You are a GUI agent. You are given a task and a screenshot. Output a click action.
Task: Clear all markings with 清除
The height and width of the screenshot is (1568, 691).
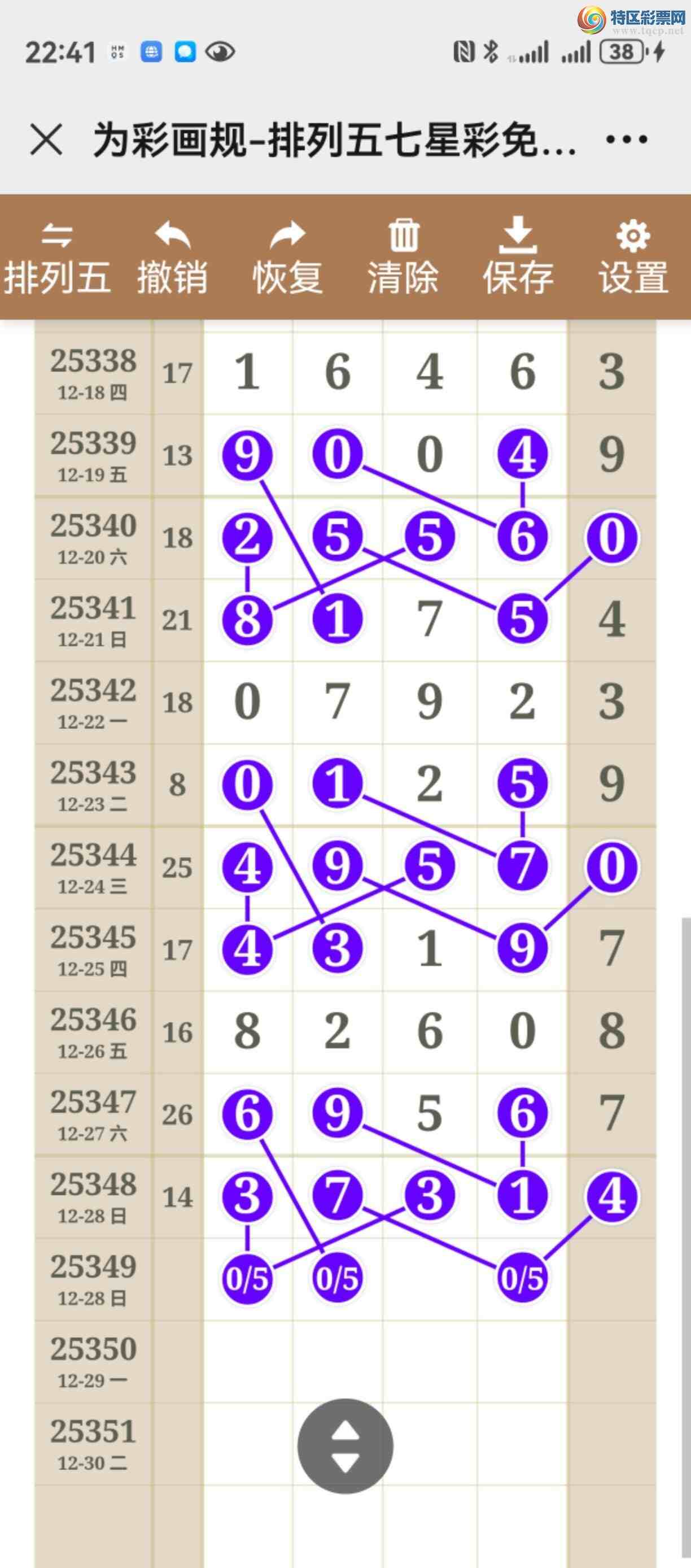click(x=403, y=258)
